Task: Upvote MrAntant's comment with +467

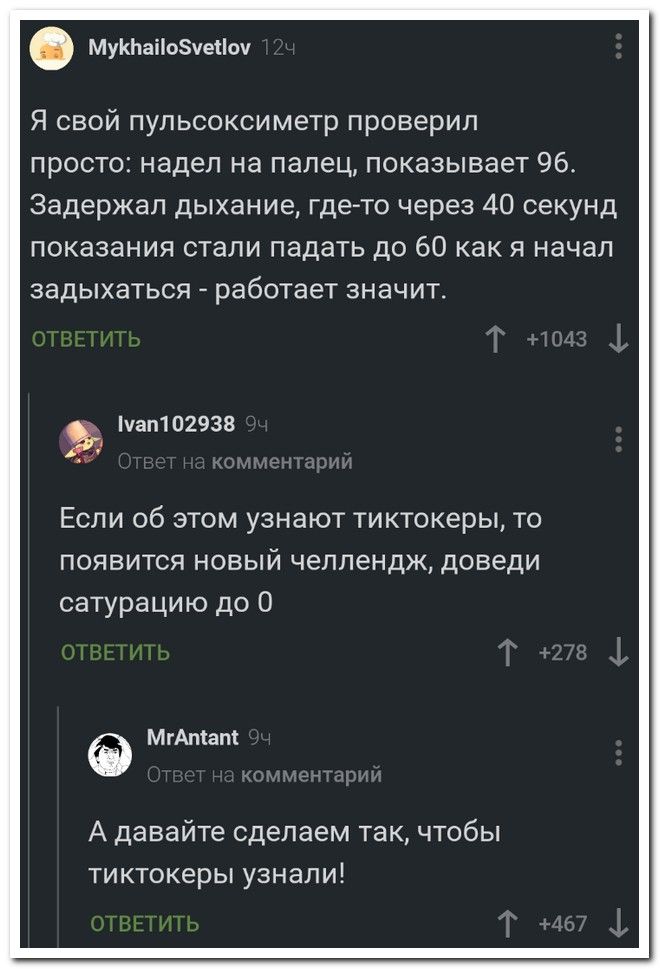Action: pyautogui.click(x=506, y=924)
